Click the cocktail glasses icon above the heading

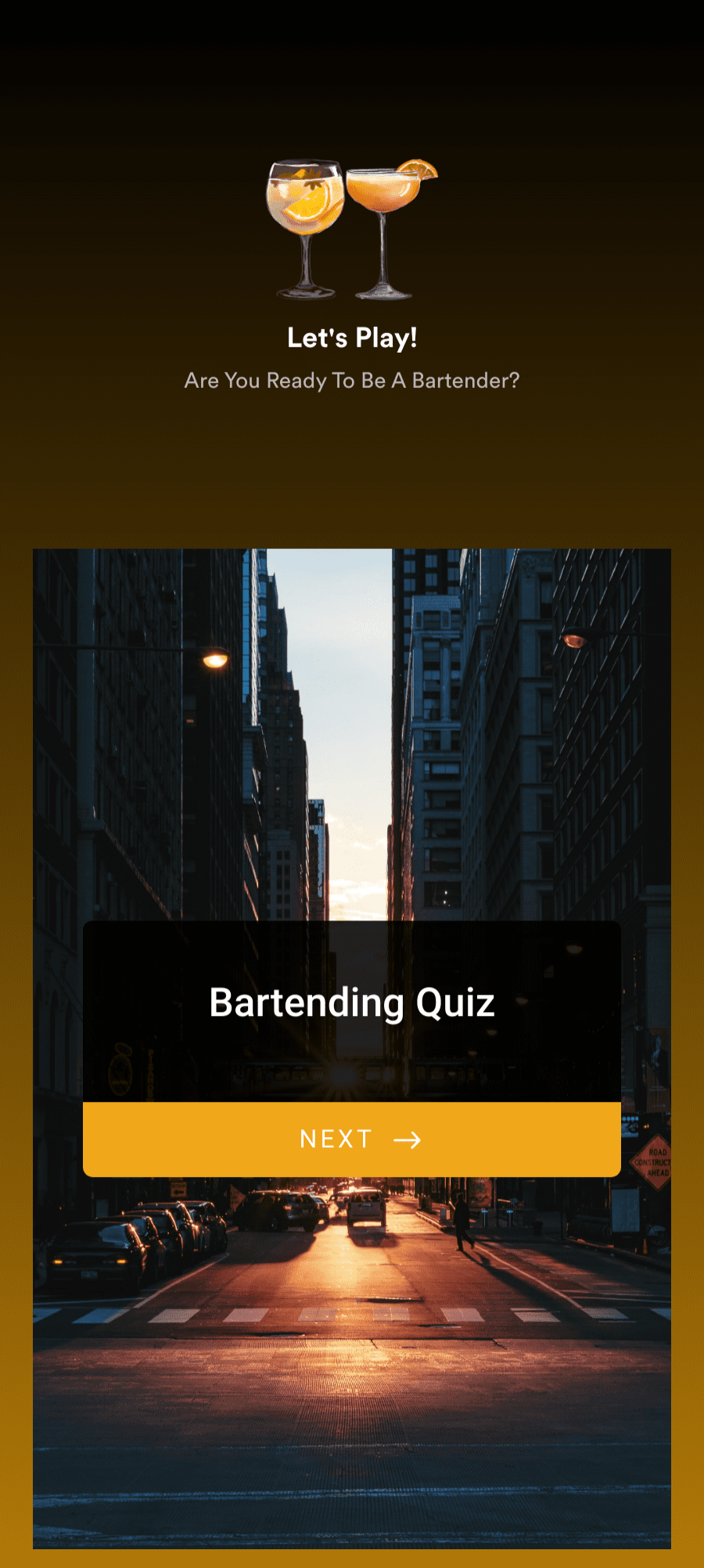point(350,227)
